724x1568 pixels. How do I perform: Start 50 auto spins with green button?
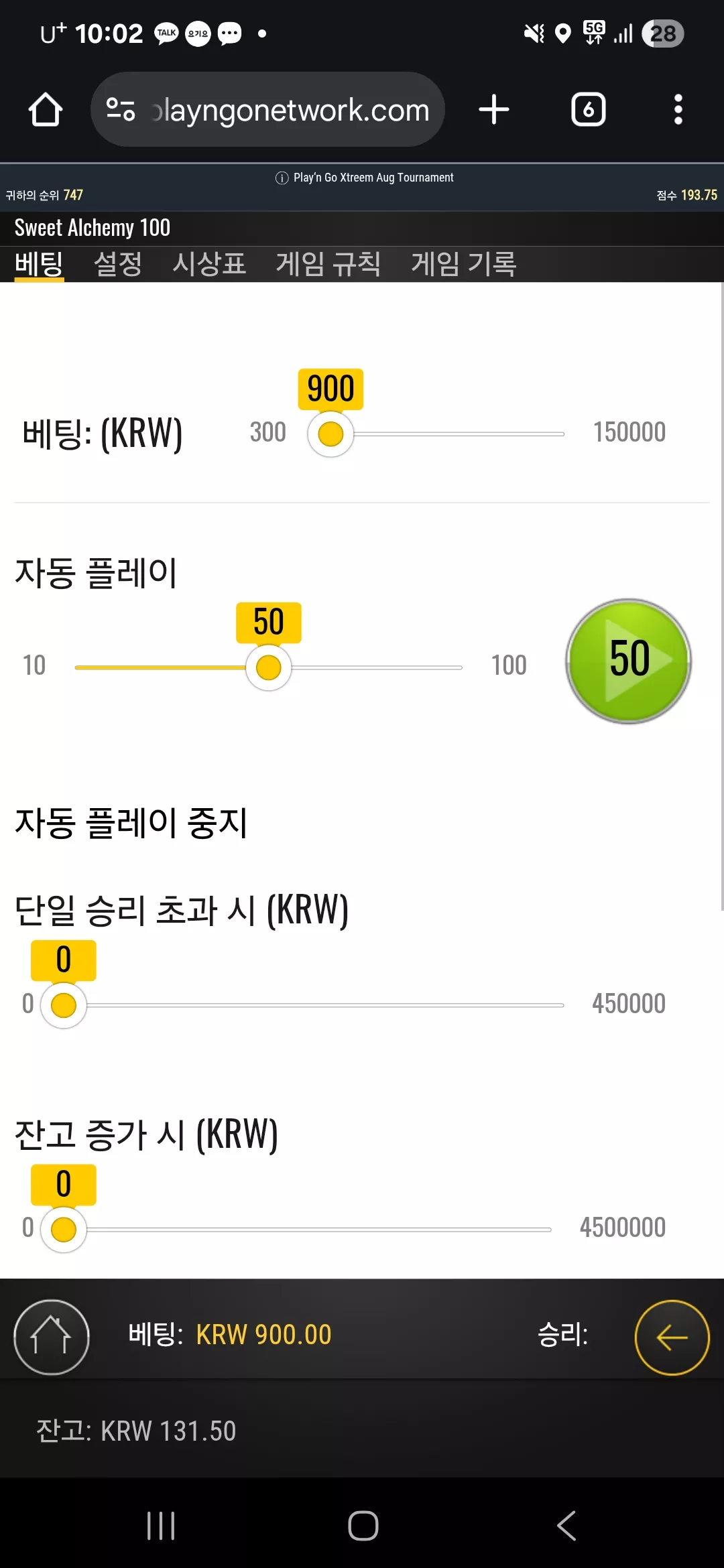pyautogui.click(x=629, y=661)
